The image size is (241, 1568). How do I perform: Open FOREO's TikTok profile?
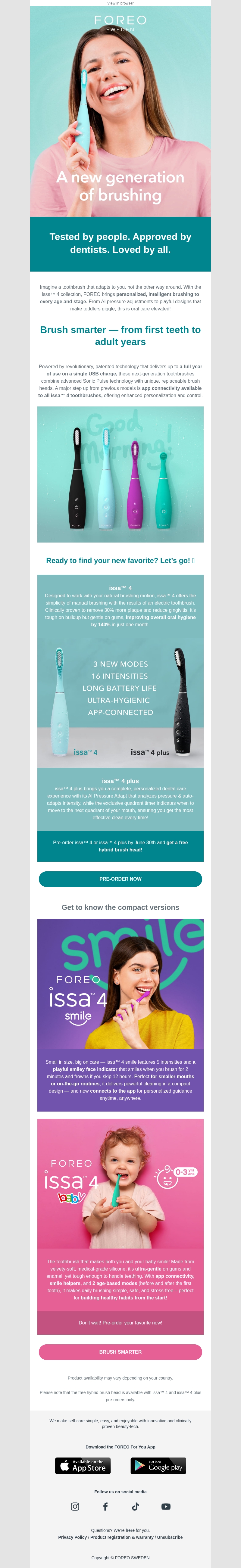135,1507
